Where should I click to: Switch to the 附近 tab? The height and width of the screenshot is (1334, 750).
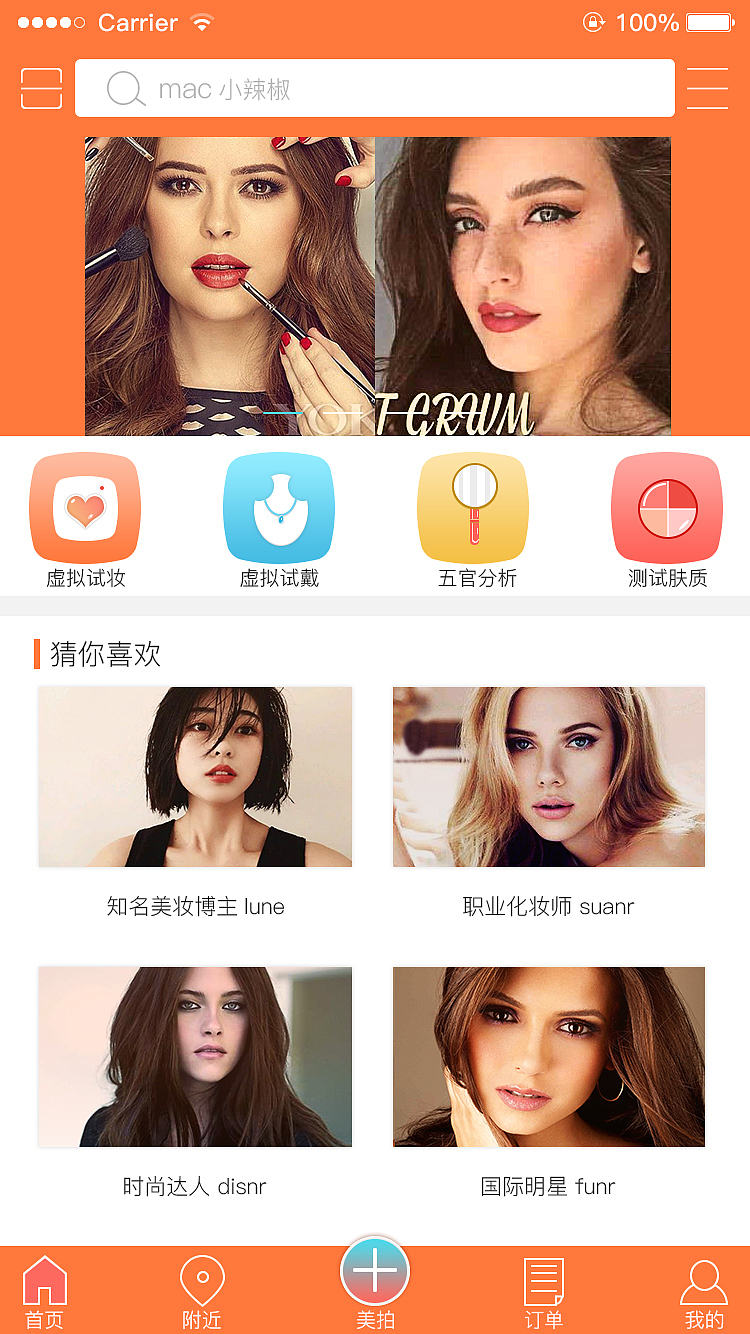(202, 1292)
